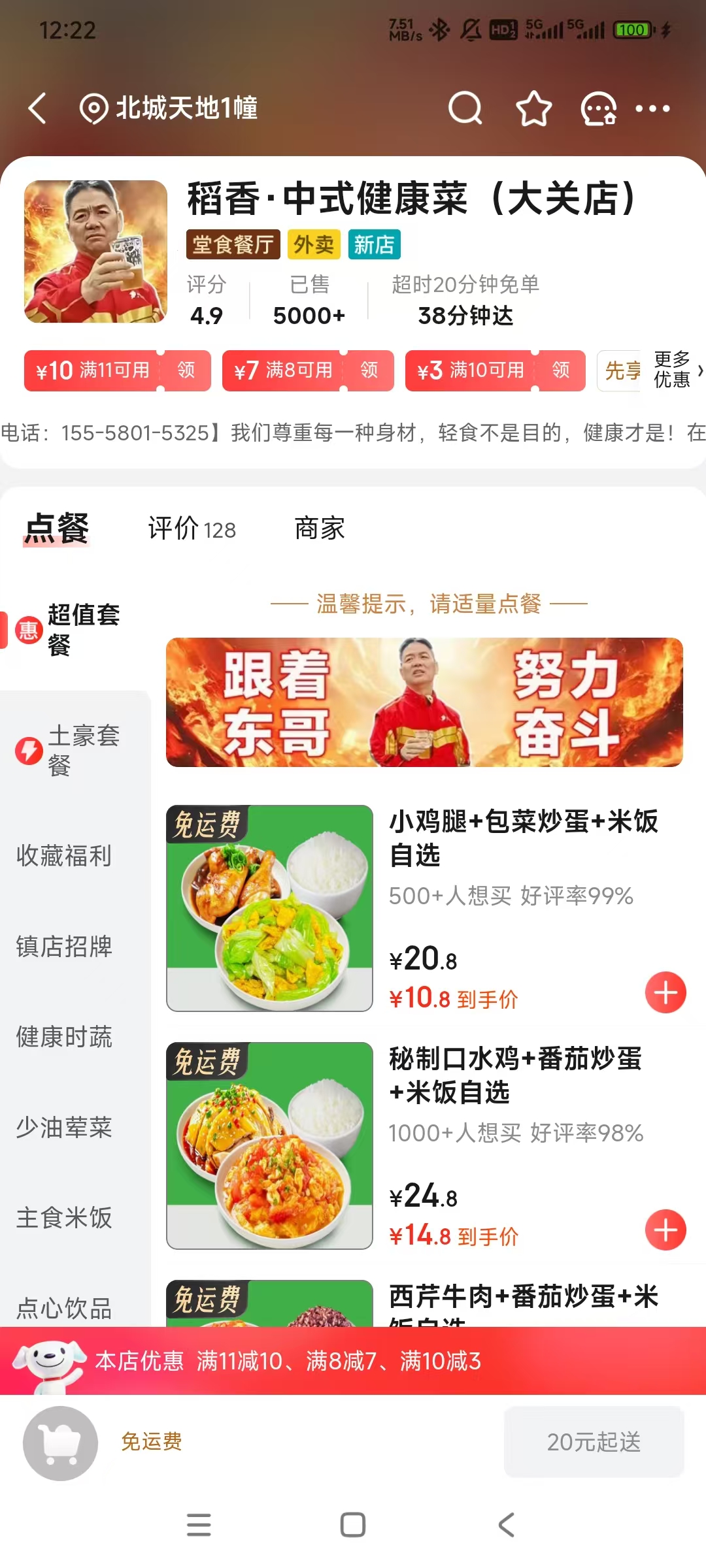Switch to the 评价 128 tab

click(x=192, y=529)
